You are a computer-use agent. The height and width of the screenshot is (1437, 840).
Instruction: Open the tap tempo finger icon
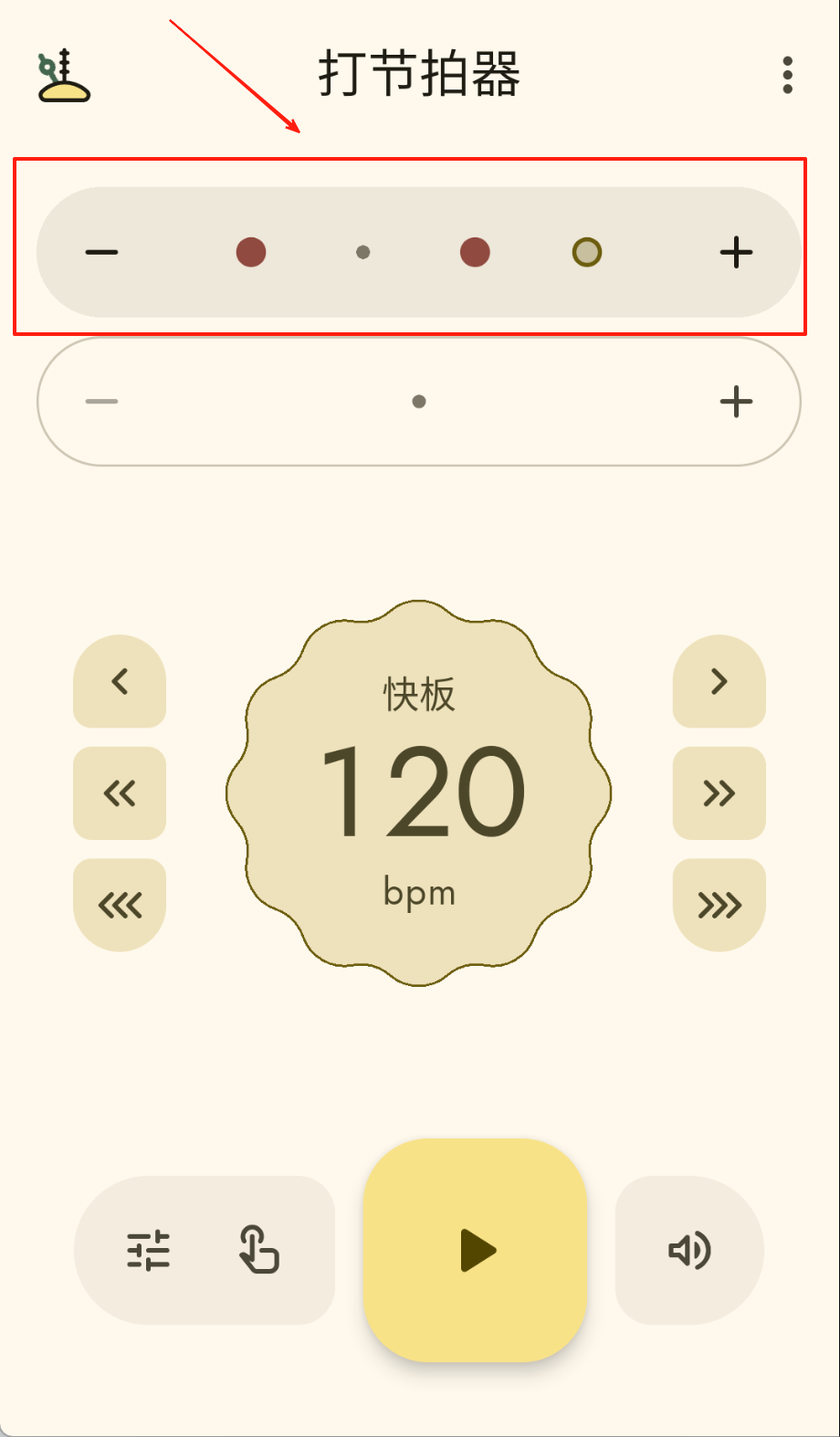pos(259,1251)
